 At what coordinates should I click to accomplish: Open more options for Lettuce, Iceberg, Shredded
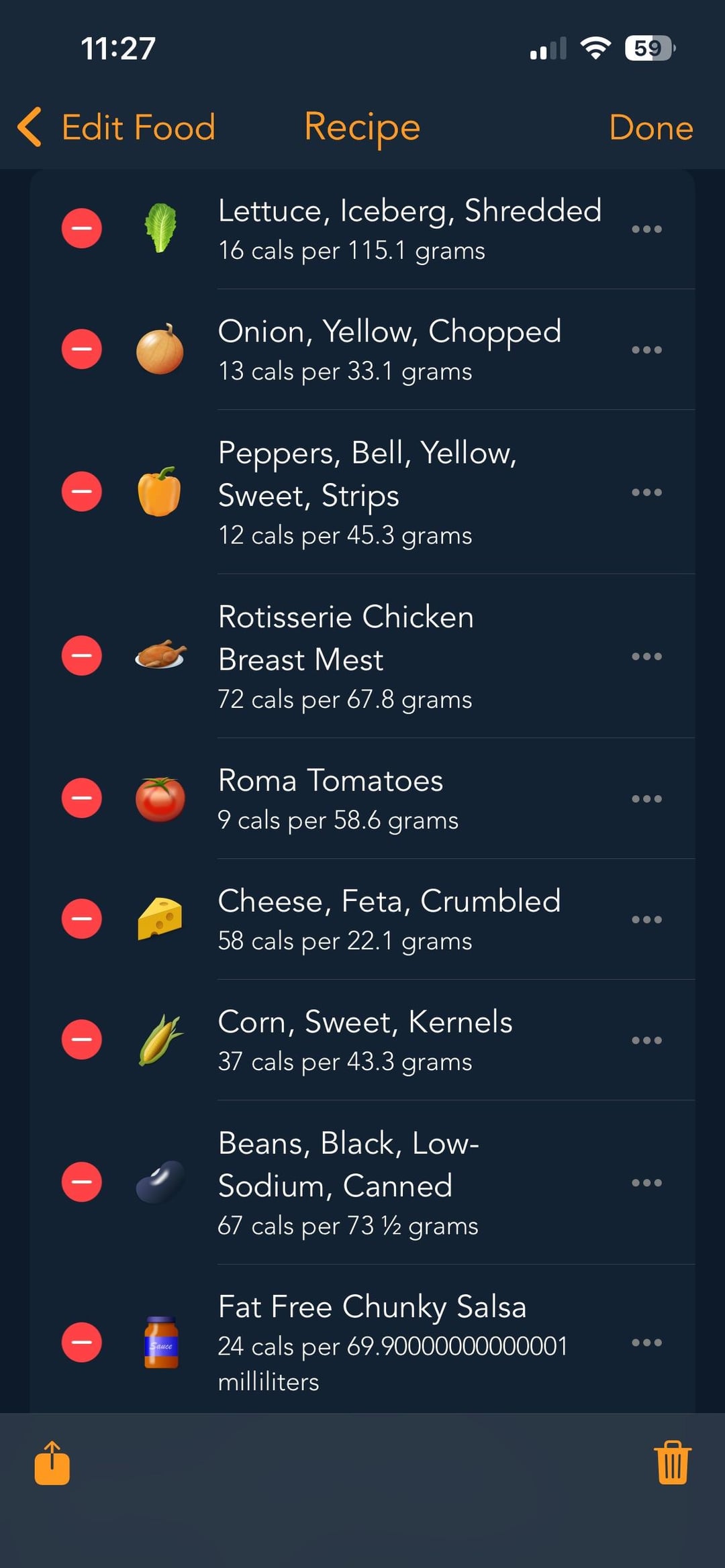(x=646, y=229)
